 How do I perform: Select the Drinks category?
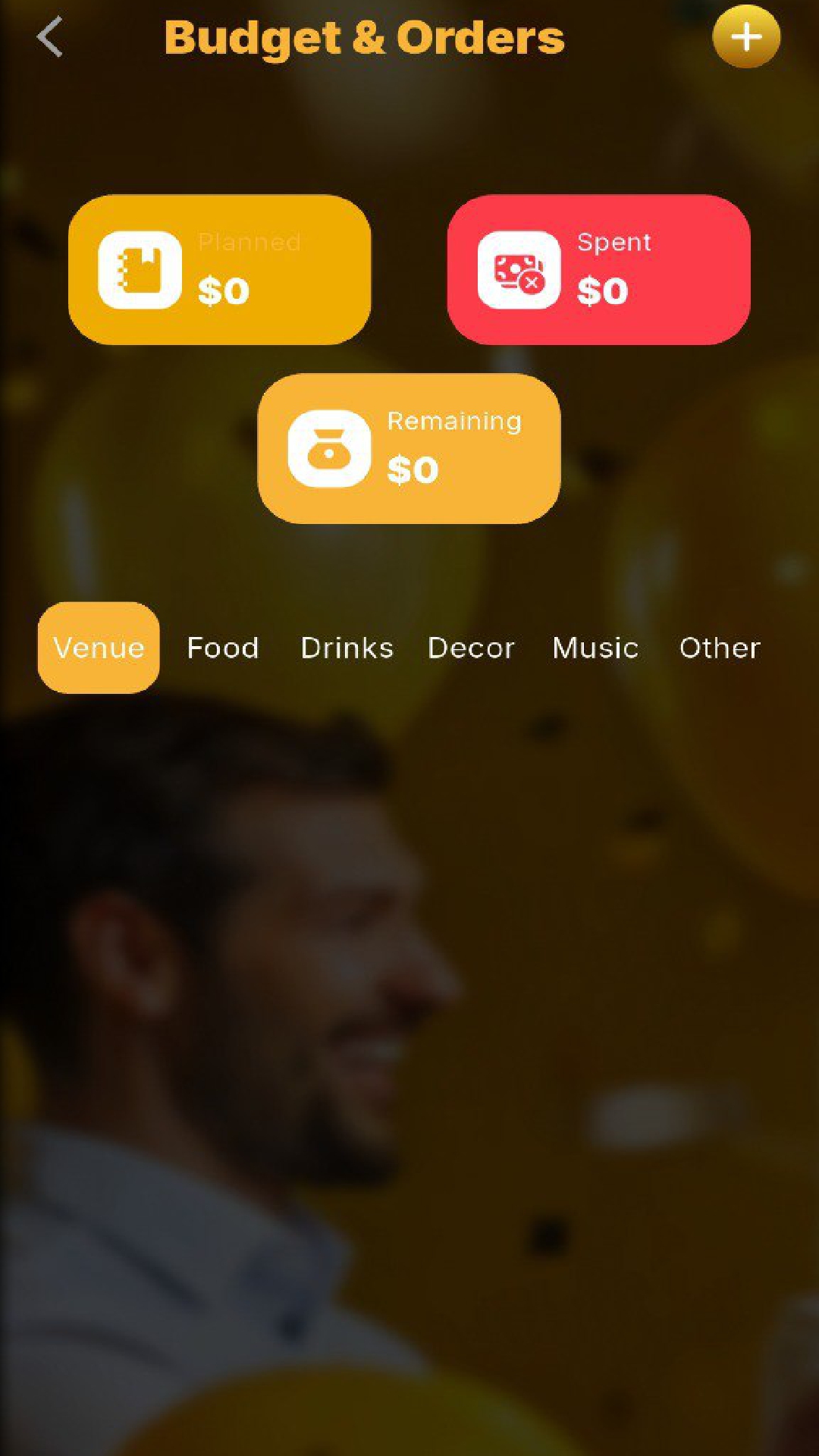coord(347,648)
